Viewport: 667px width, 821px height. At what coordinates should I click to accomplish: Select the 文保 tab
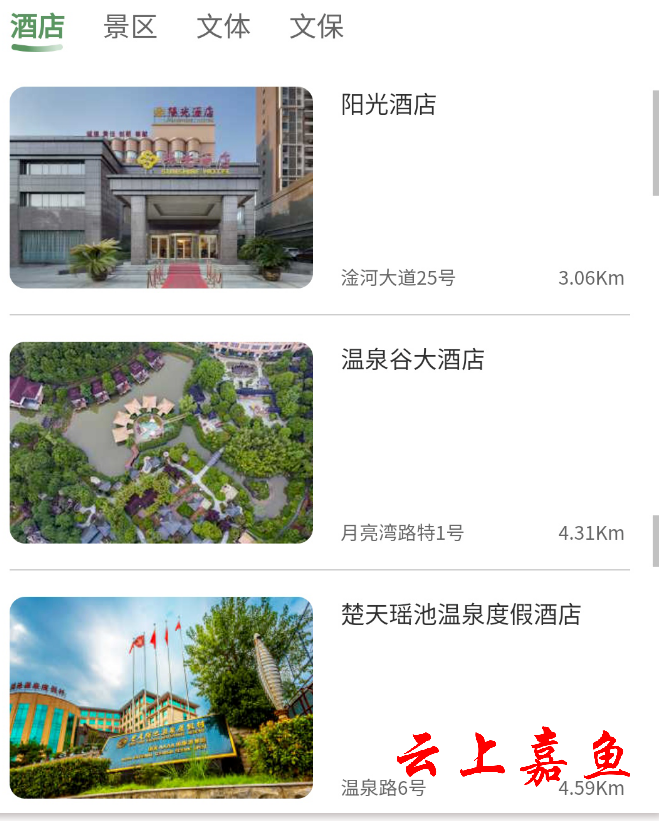(x=317, y=27)
